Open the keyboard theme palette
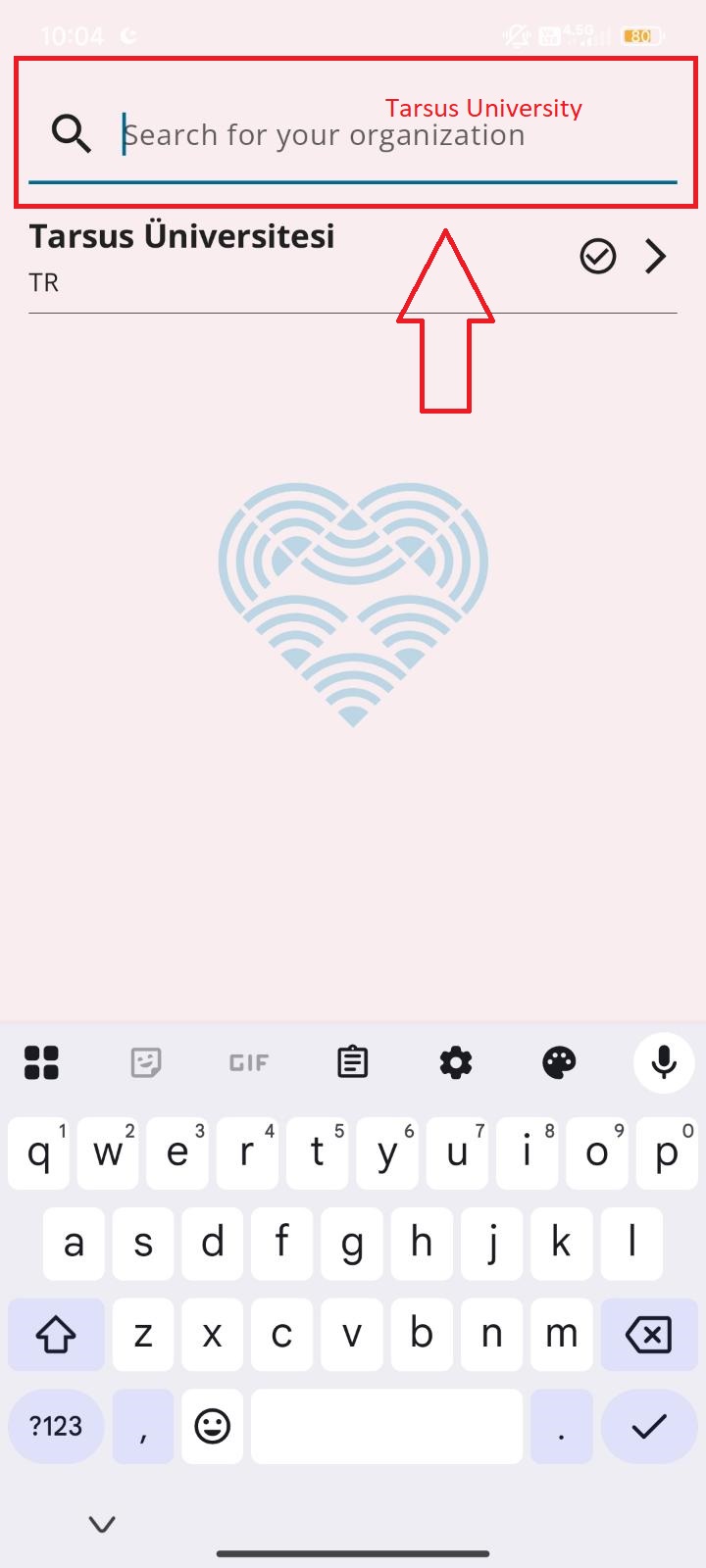706x1568 pixels. 560,1062
